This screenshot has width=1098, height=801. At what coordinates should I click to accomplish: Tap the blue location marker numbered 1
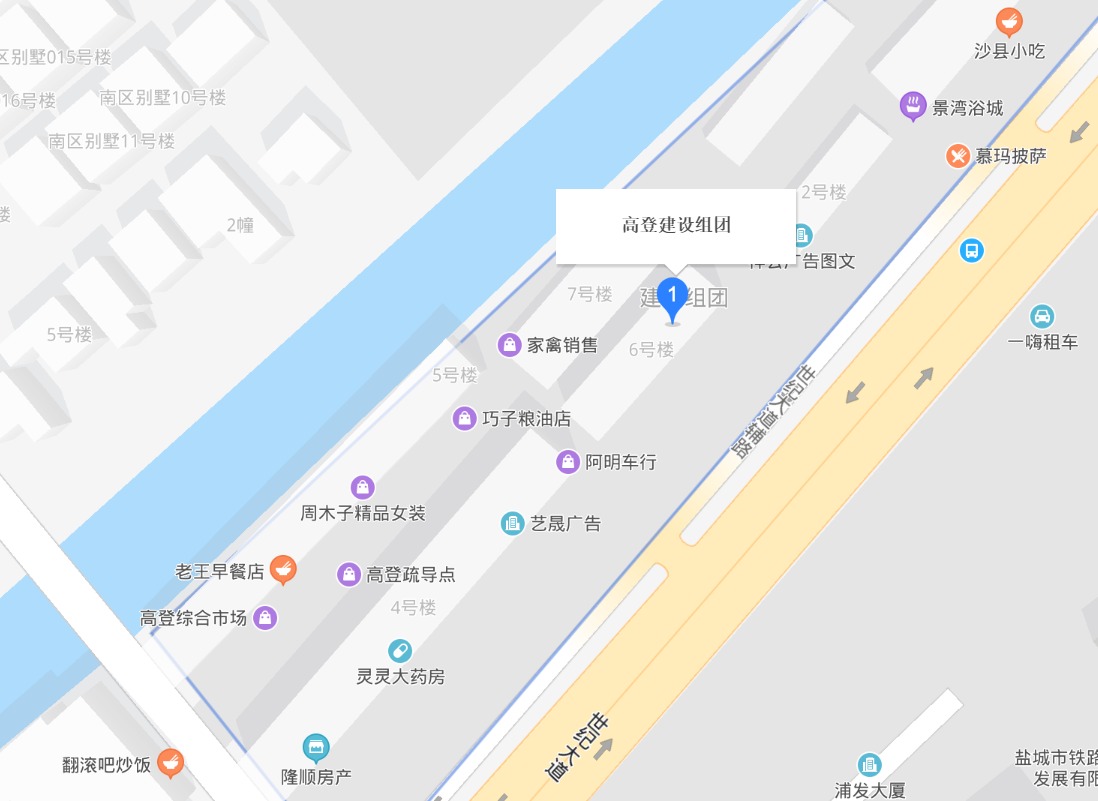(673, 297)
